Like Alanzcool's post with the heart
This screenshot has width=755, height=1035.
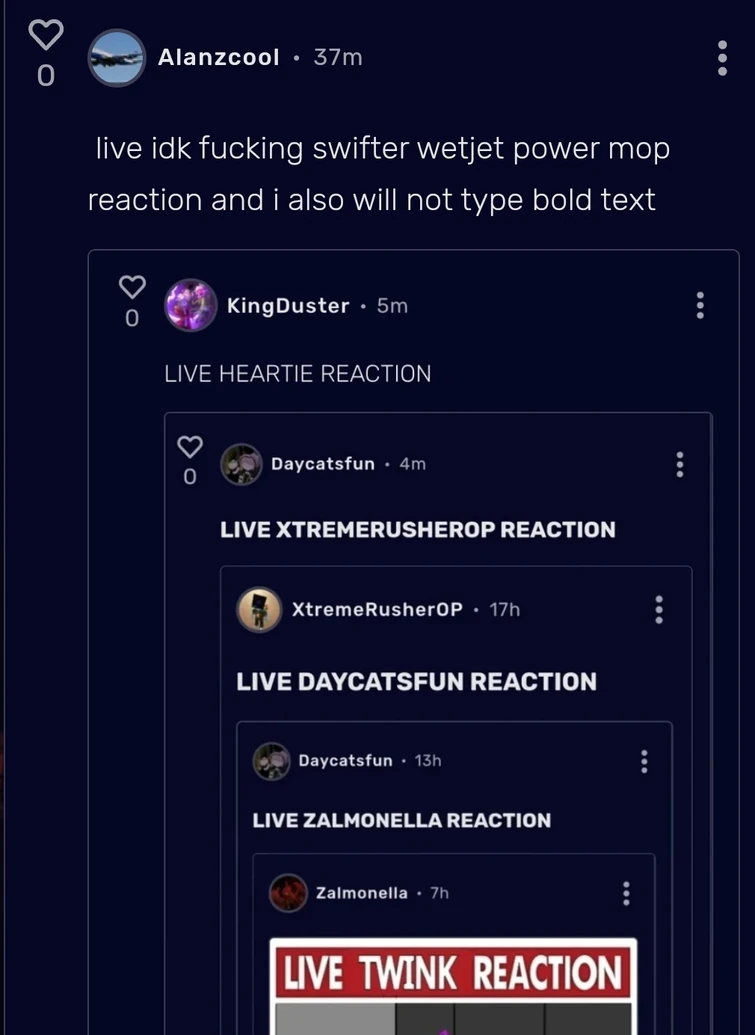tap(45, 36)
